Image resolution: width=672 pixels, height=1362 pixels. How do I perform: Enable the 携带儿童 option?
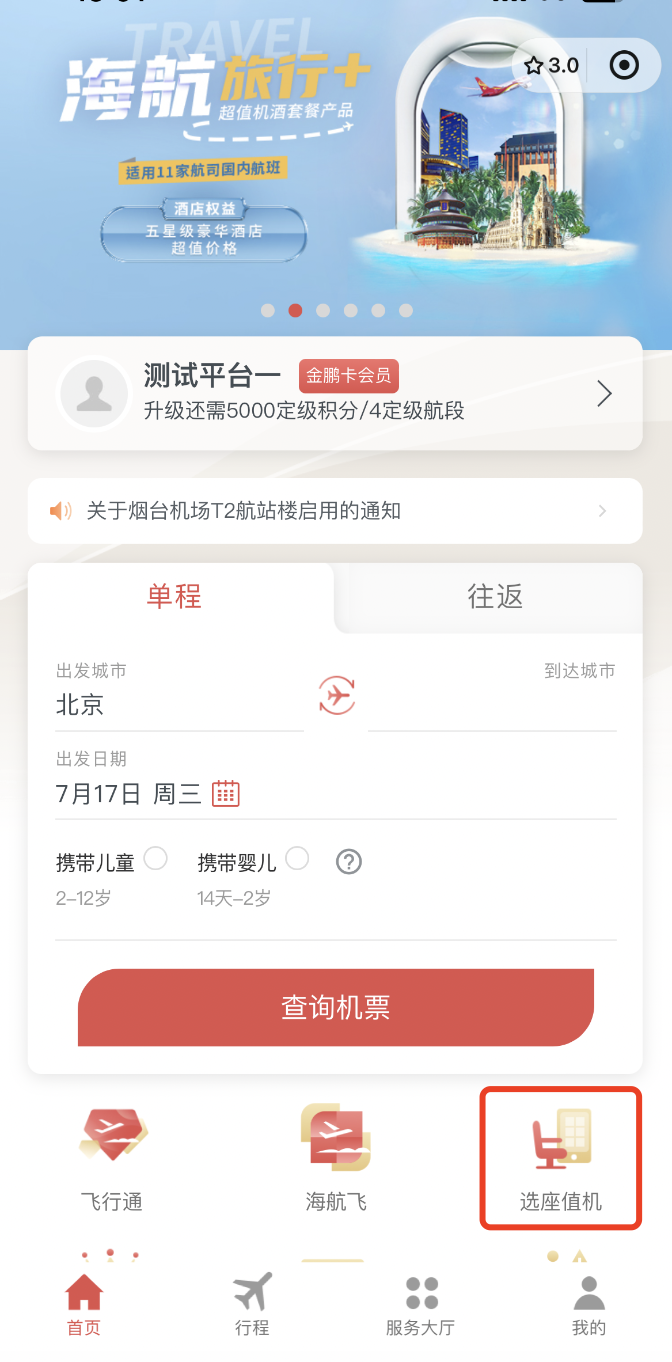(x=155, y=859)
